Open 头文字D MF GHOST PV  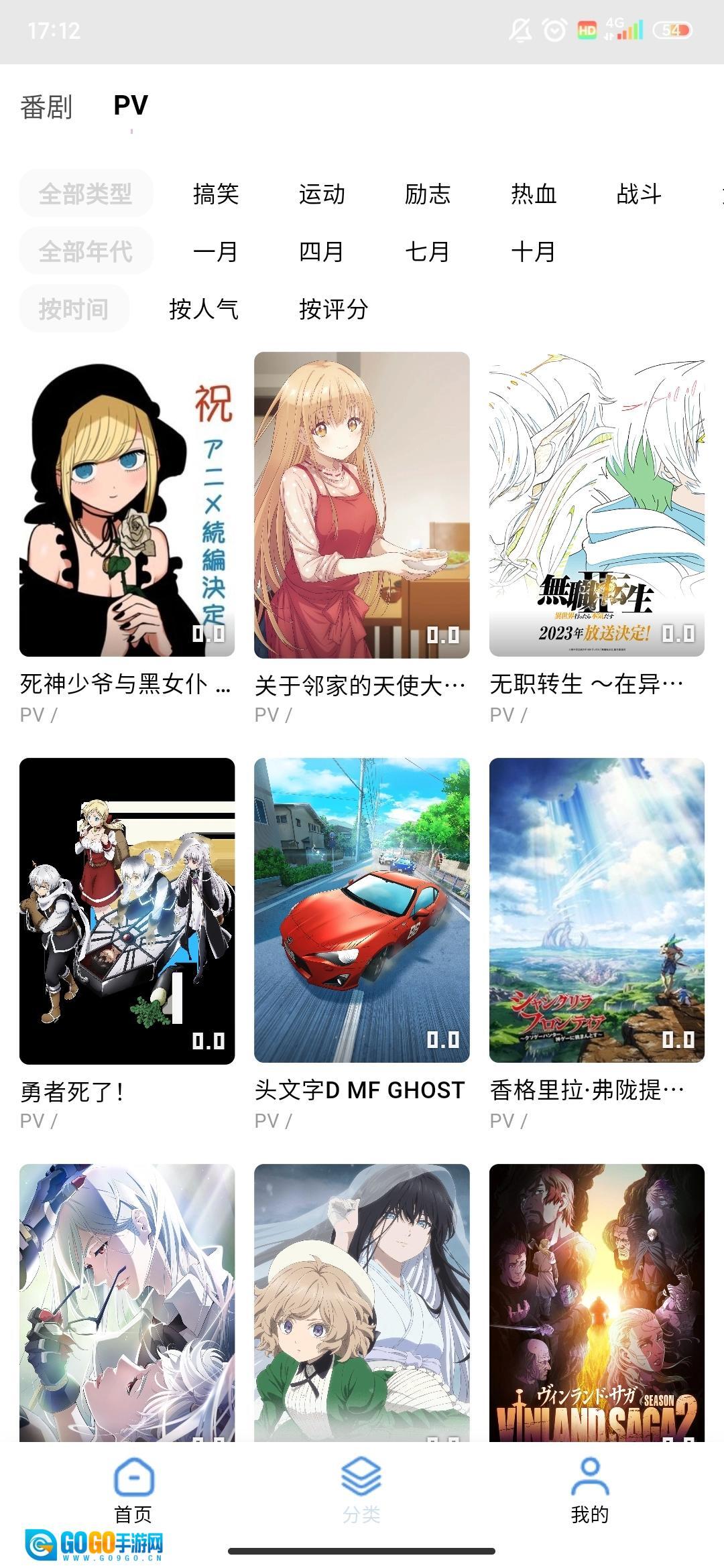(362, 910)
